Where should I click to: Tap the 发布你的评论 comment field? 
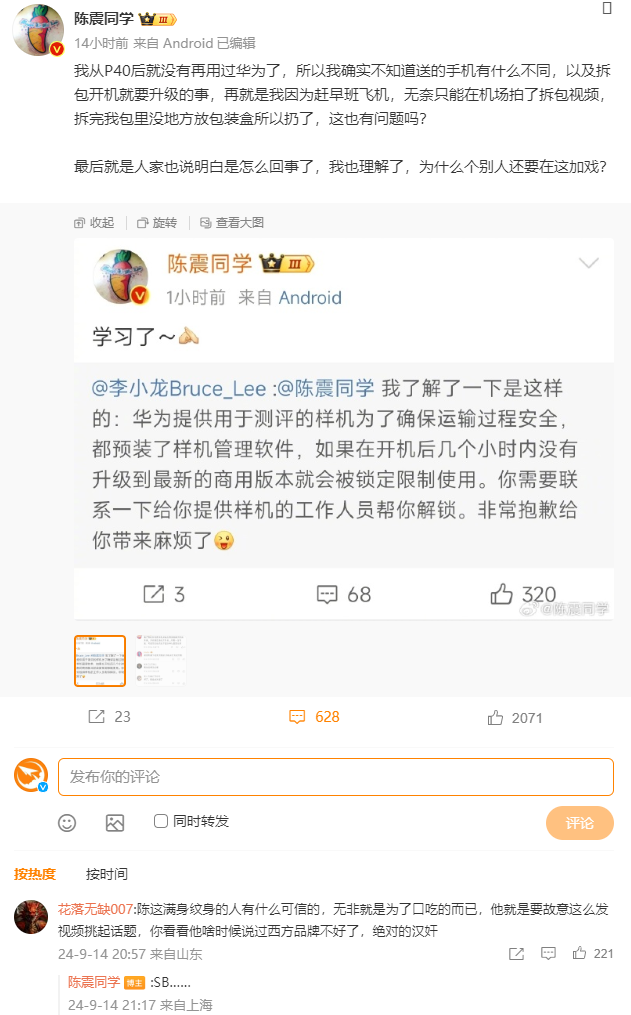(x=335, y=777)
